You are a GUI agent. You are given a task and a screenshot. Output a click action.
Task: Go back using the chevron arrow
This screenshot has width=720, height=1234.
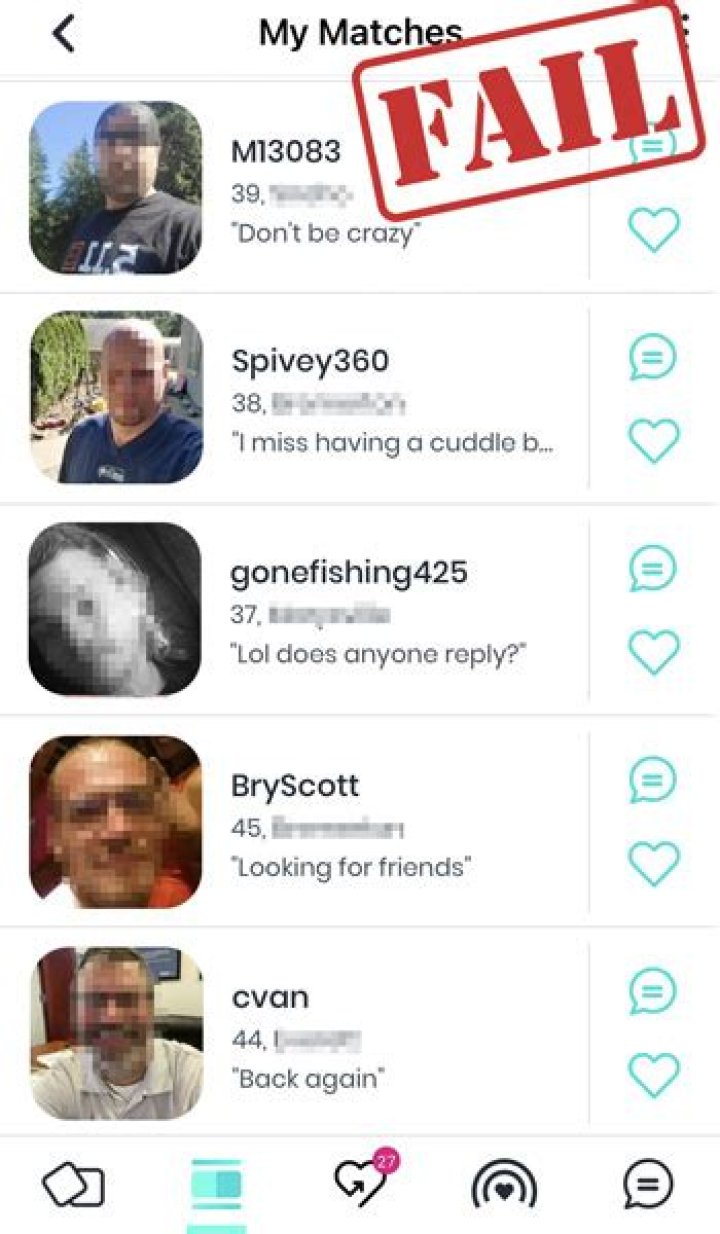click(63, 33)
